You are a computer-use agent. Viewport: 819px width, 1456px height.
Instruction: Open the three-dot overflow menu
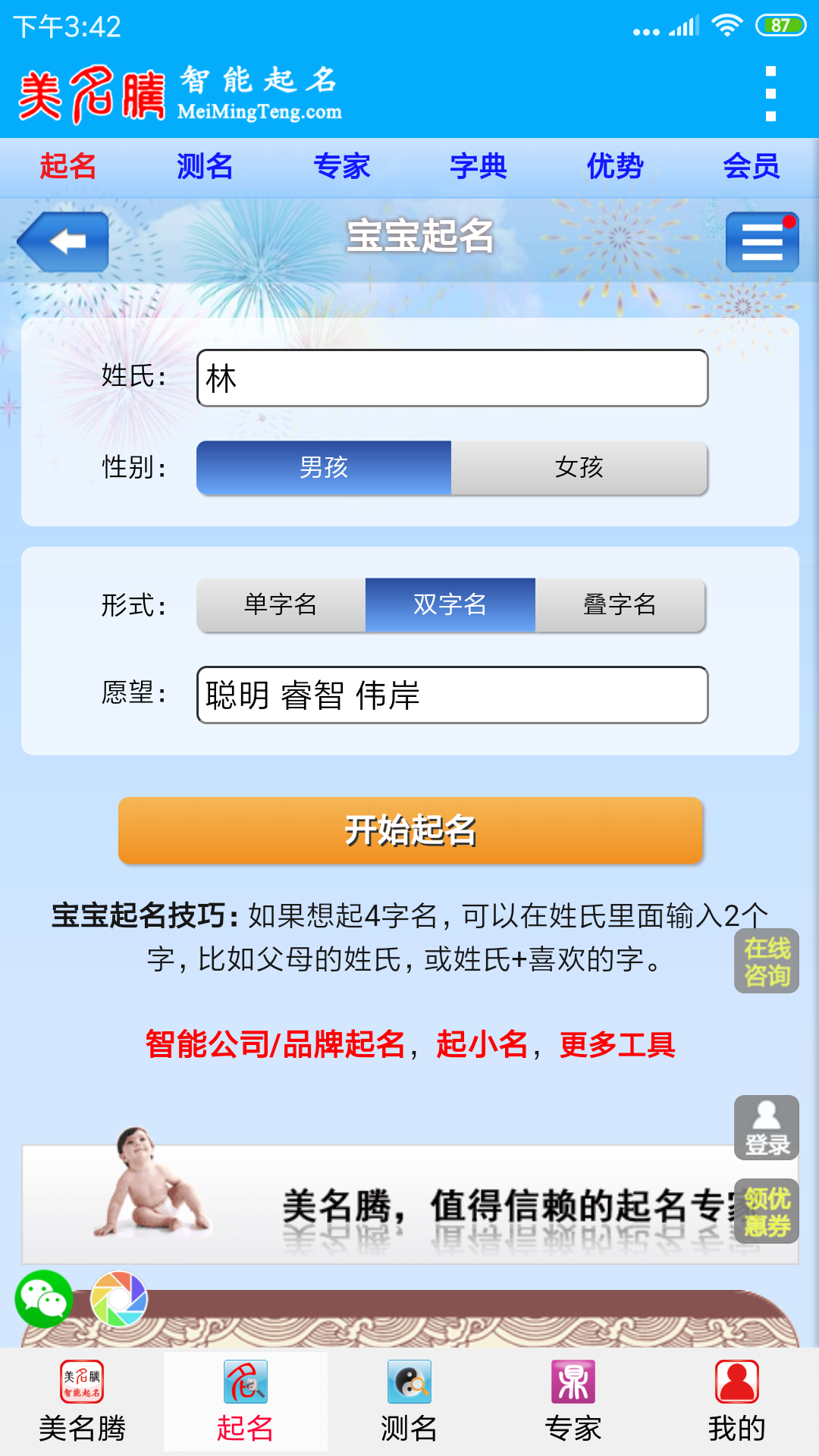(x=770, y=94)
